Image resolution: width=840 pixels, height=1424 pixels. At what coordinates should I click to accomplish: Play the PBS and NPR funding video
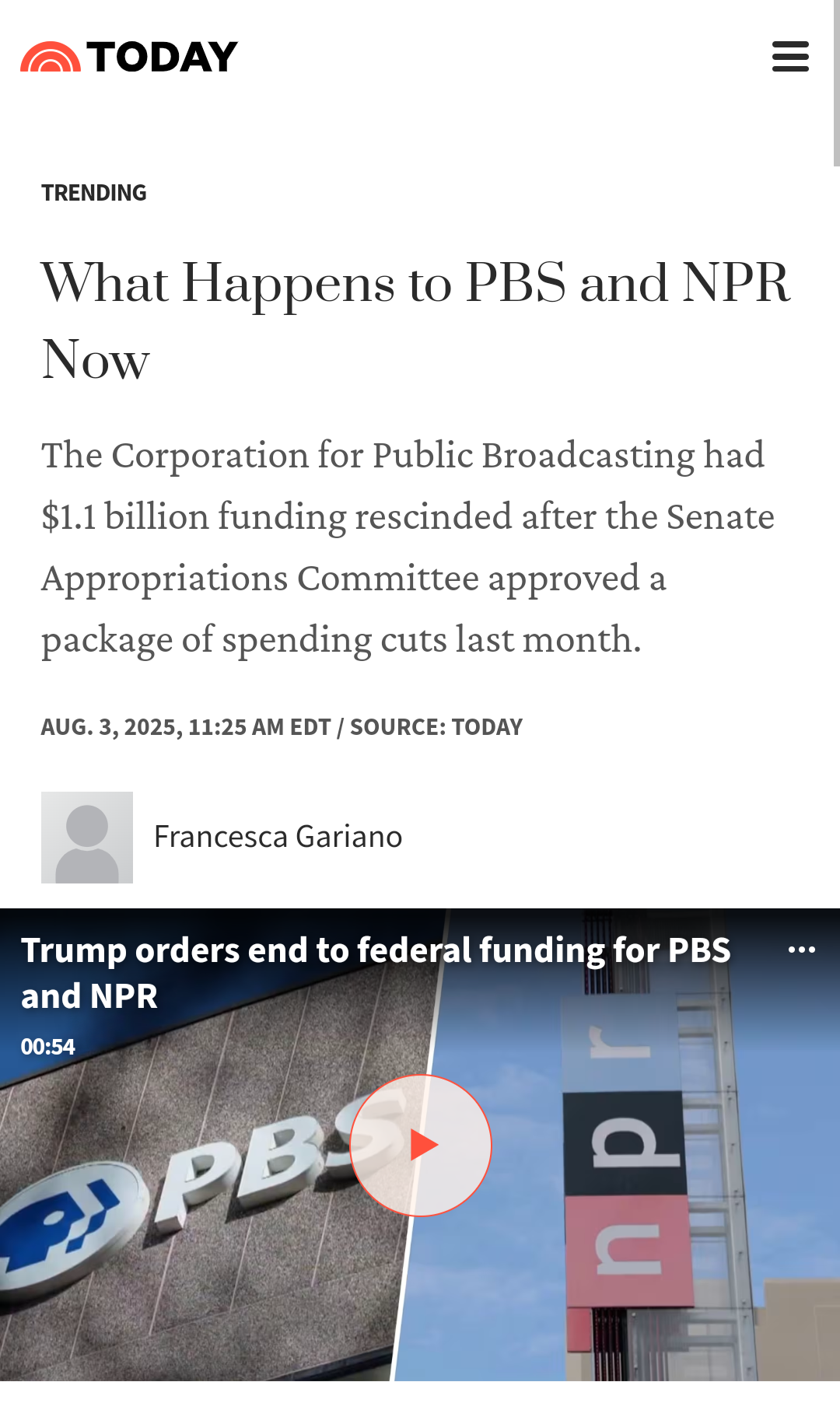421,1145
